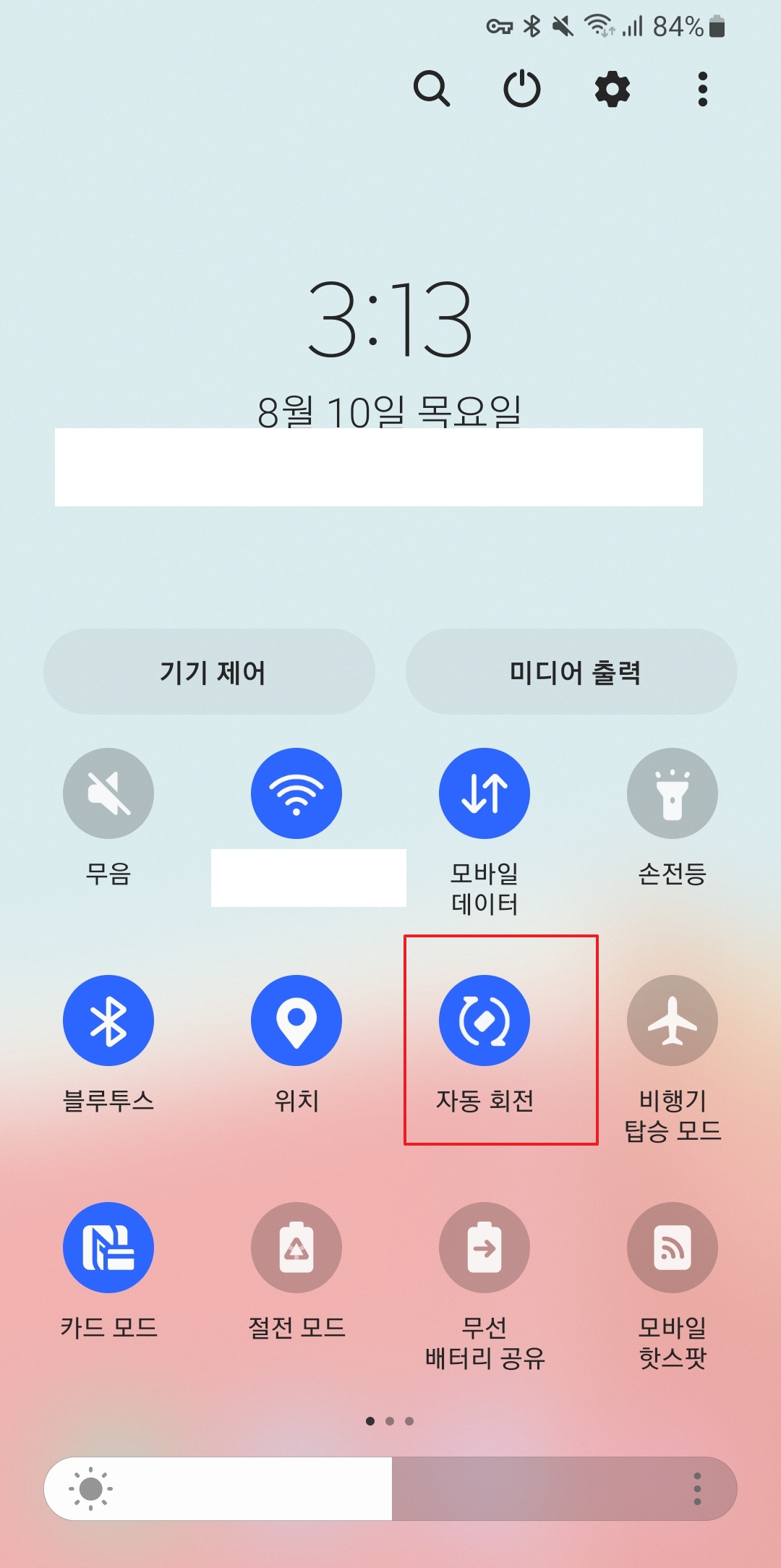Tap the location icon
The height and width of the screenshot is (1568, 781).
coord(296,1021)
